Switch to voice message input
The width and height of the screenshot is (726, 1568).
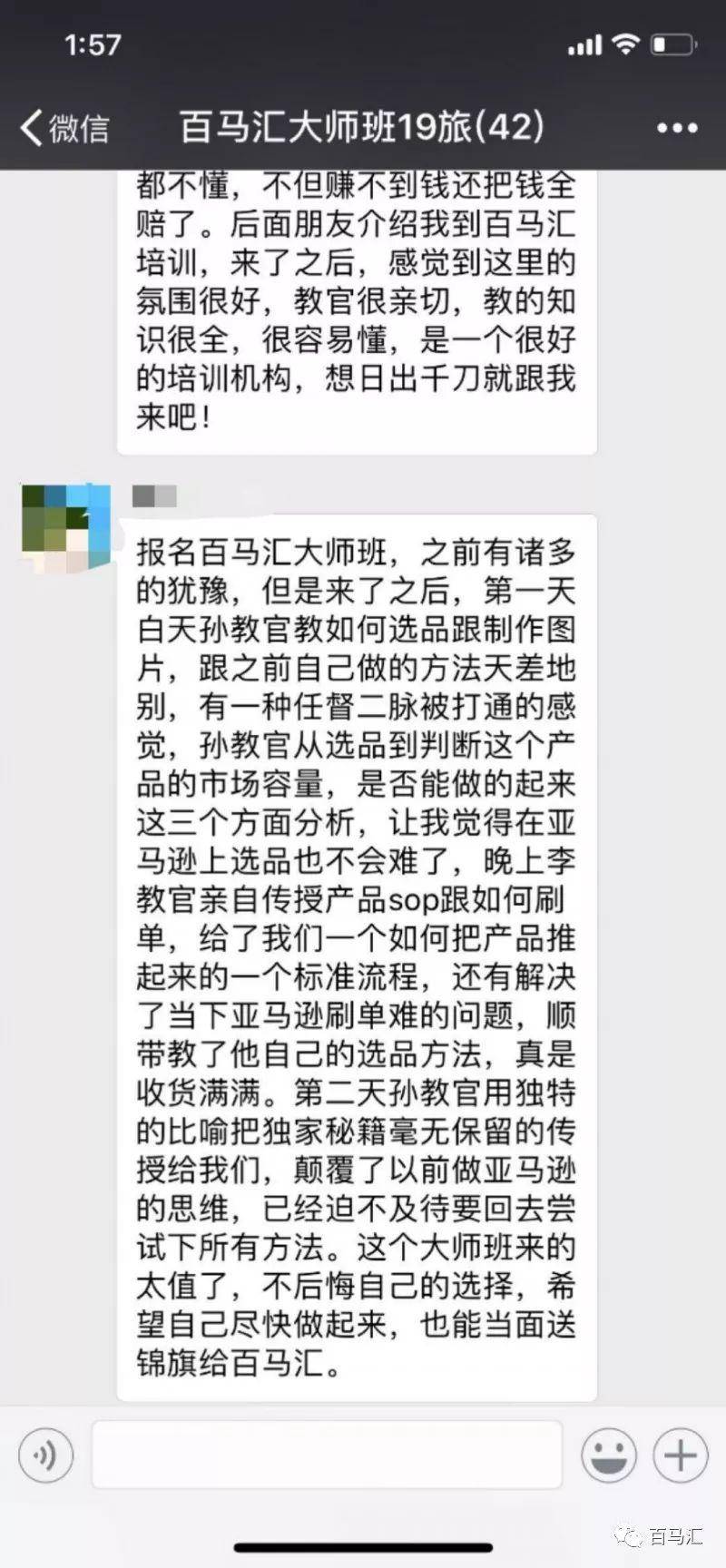[x=44, y=1455]
